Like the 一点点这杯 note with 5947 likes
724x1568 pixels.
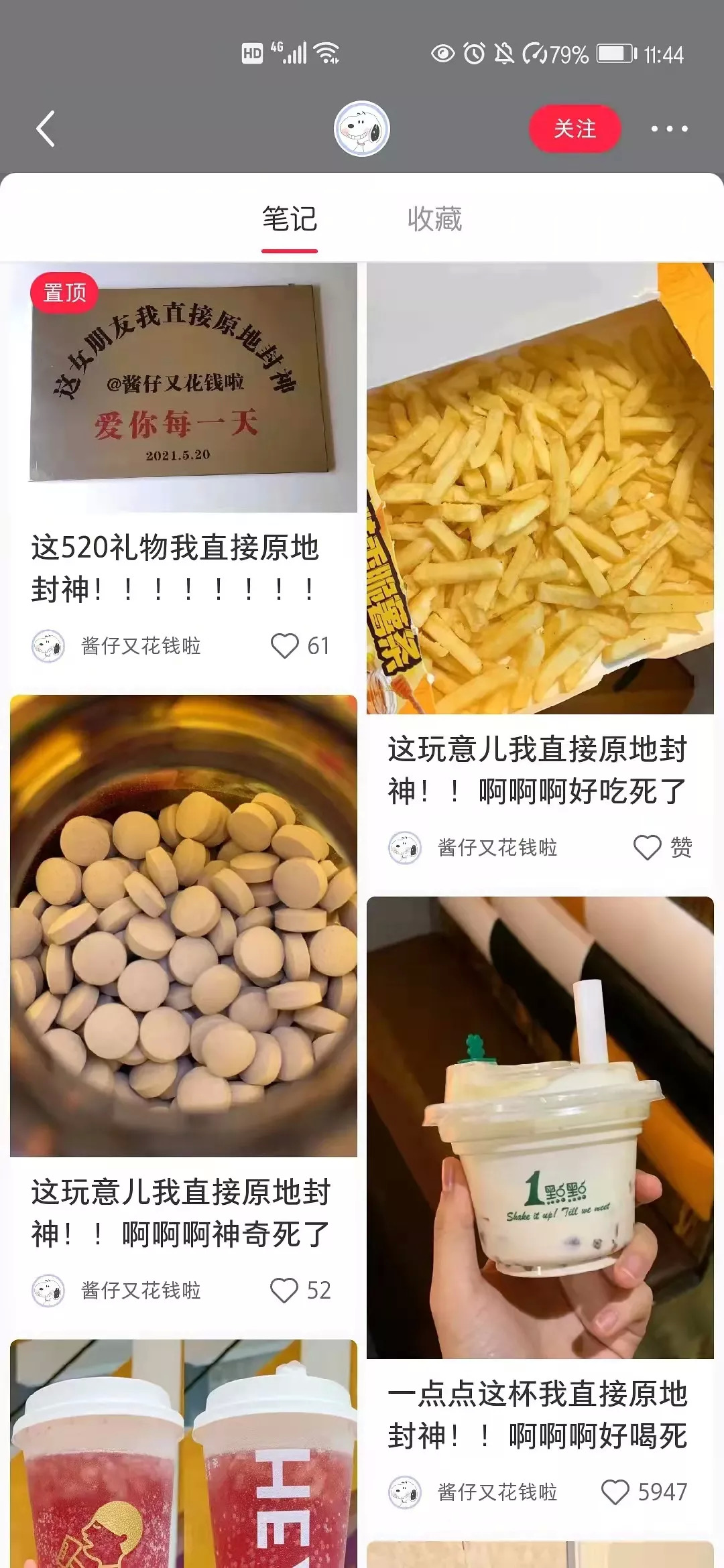(615, 1492)
